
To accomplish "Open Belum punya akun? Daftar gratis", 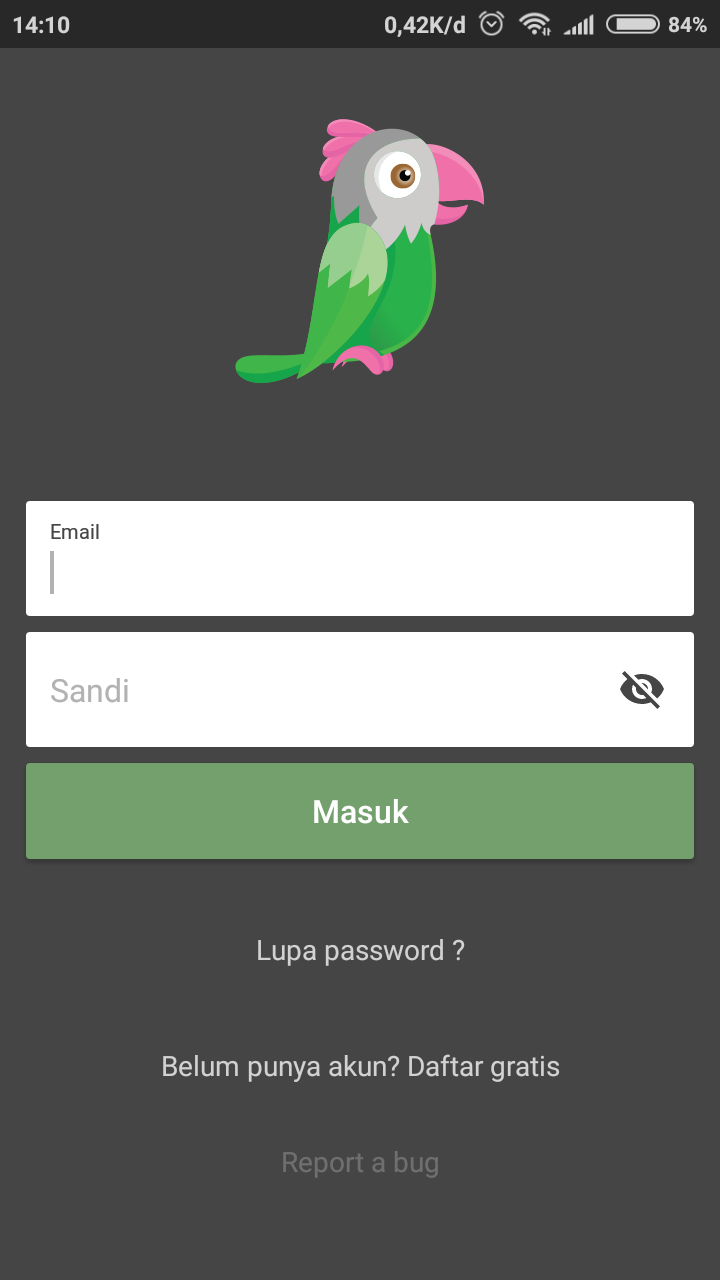I will 360,1066.
